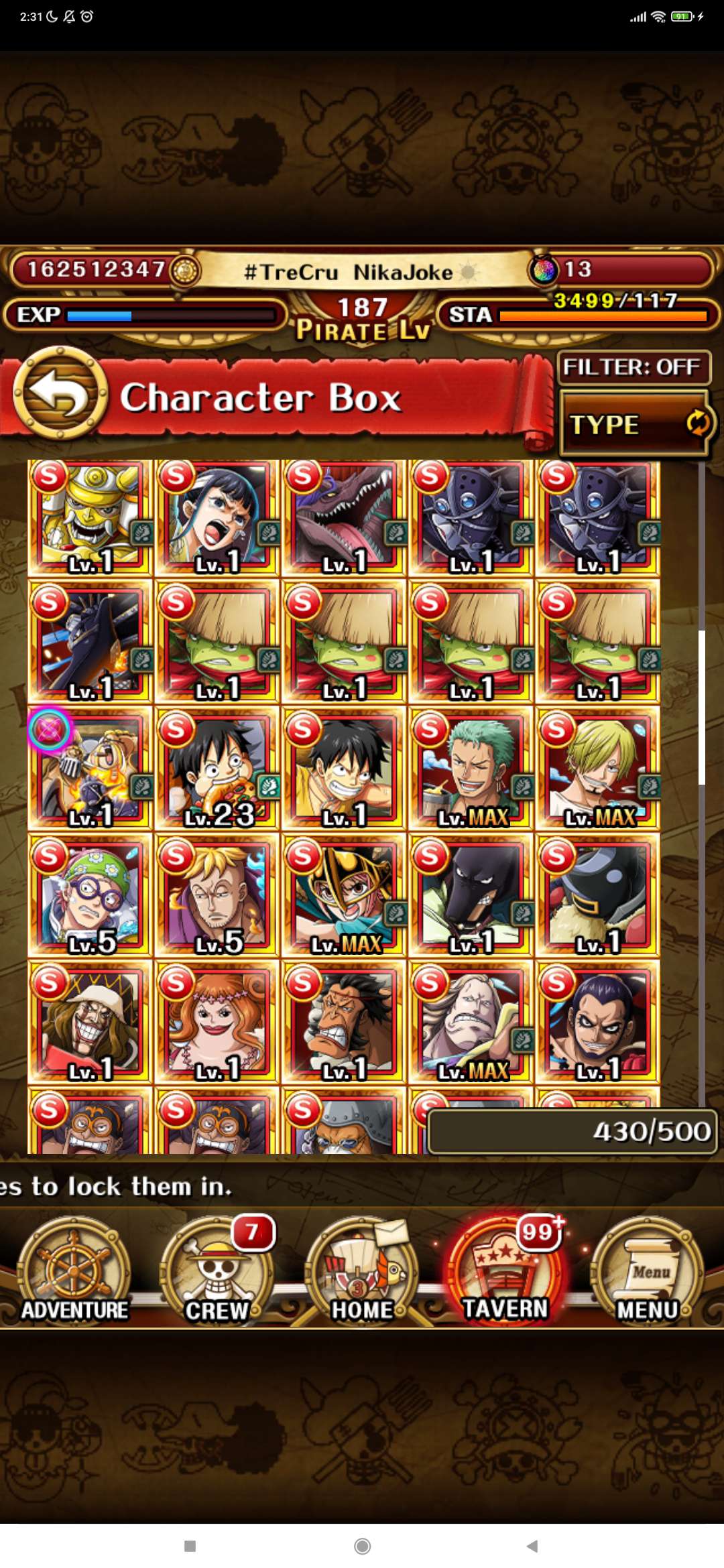Image resolution: width=724 pixels, height=1568 pixels.
Task: Select the goggles boy with green beanie Lv.5
Action: click(x=90, y=896)
